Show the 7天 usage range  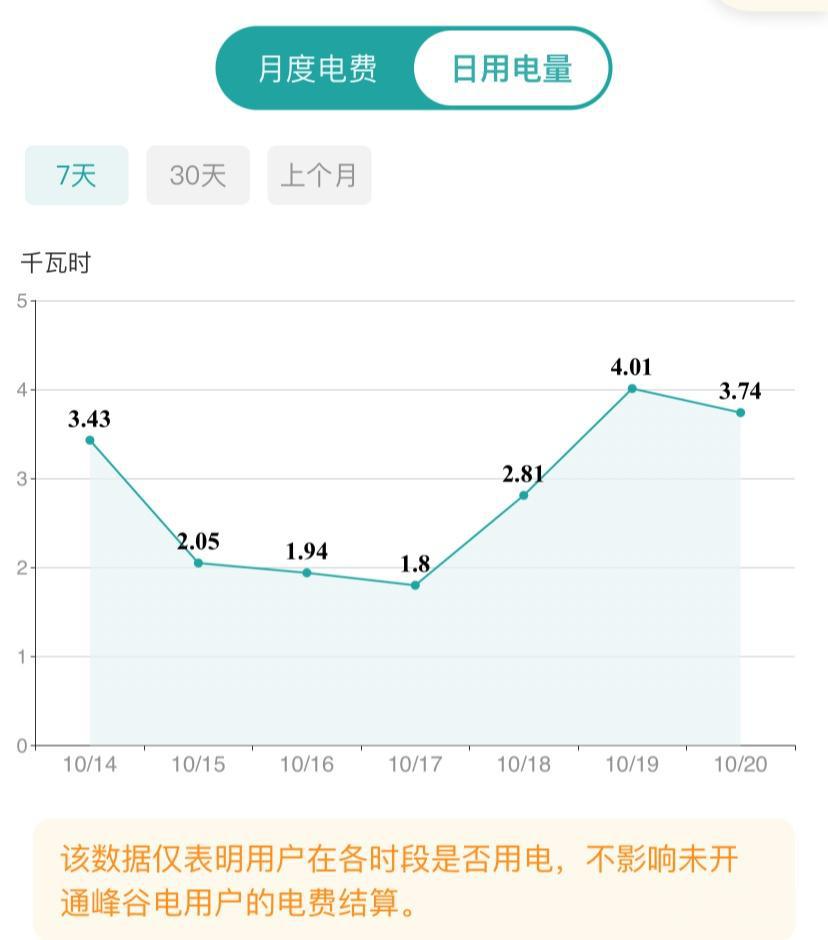click(77, 176)
